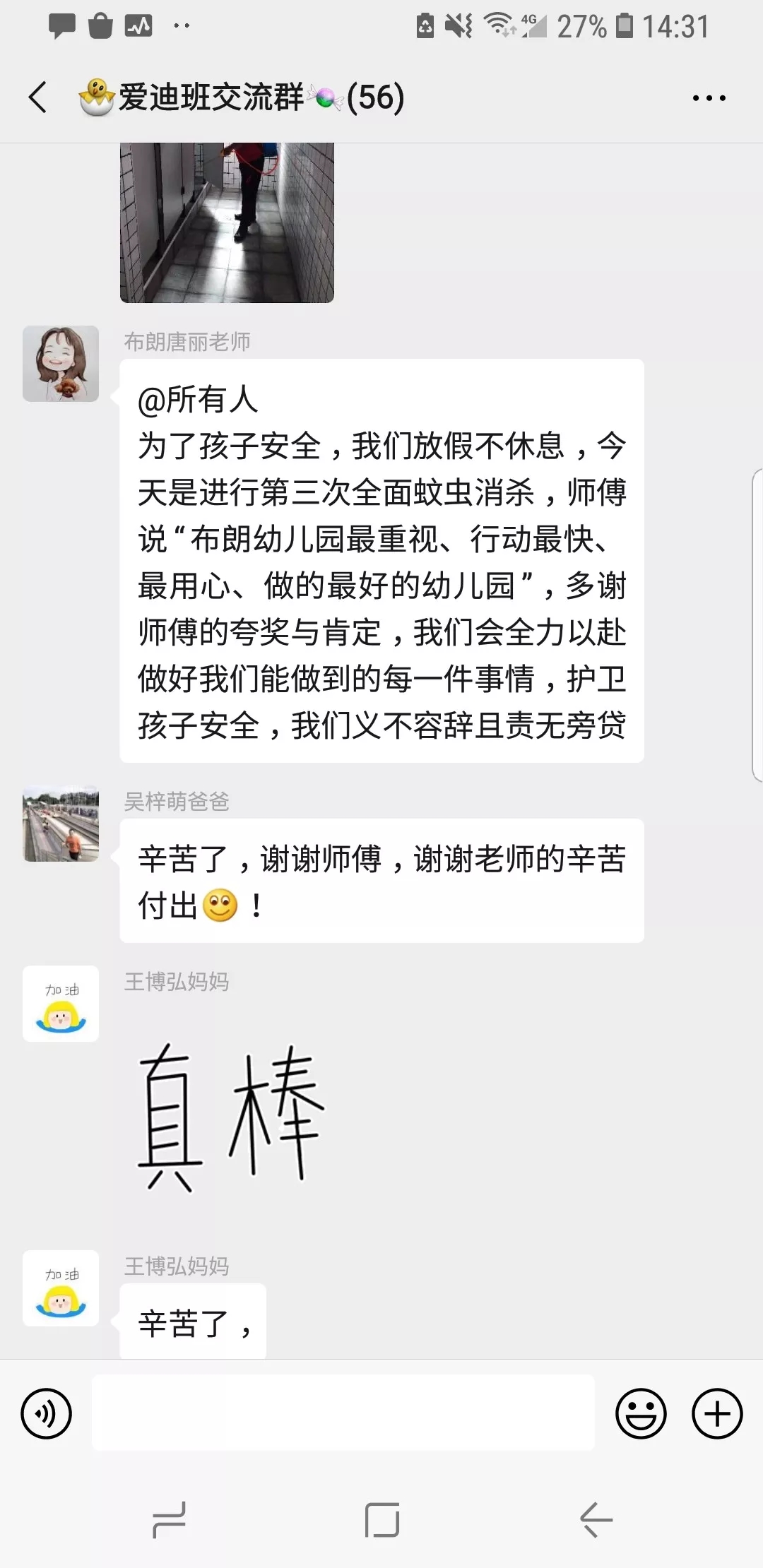The width and height of the screenshot is (763, 1568).
Task: Switch to voice message input
Action: click(47, 1414)
